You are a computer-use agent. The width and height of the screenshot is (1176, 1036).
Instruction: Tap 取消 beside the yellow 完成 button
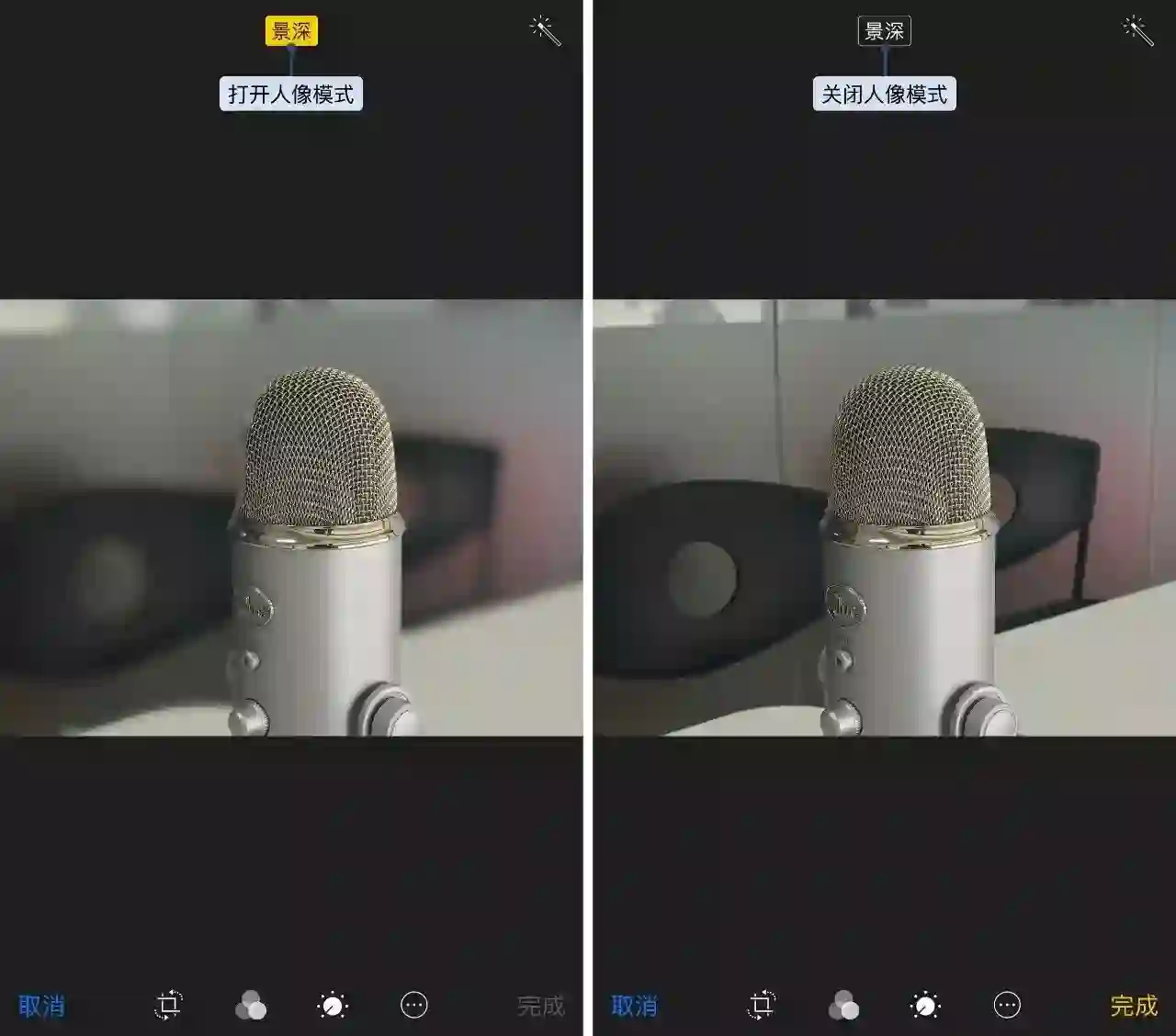[635, 1006]
